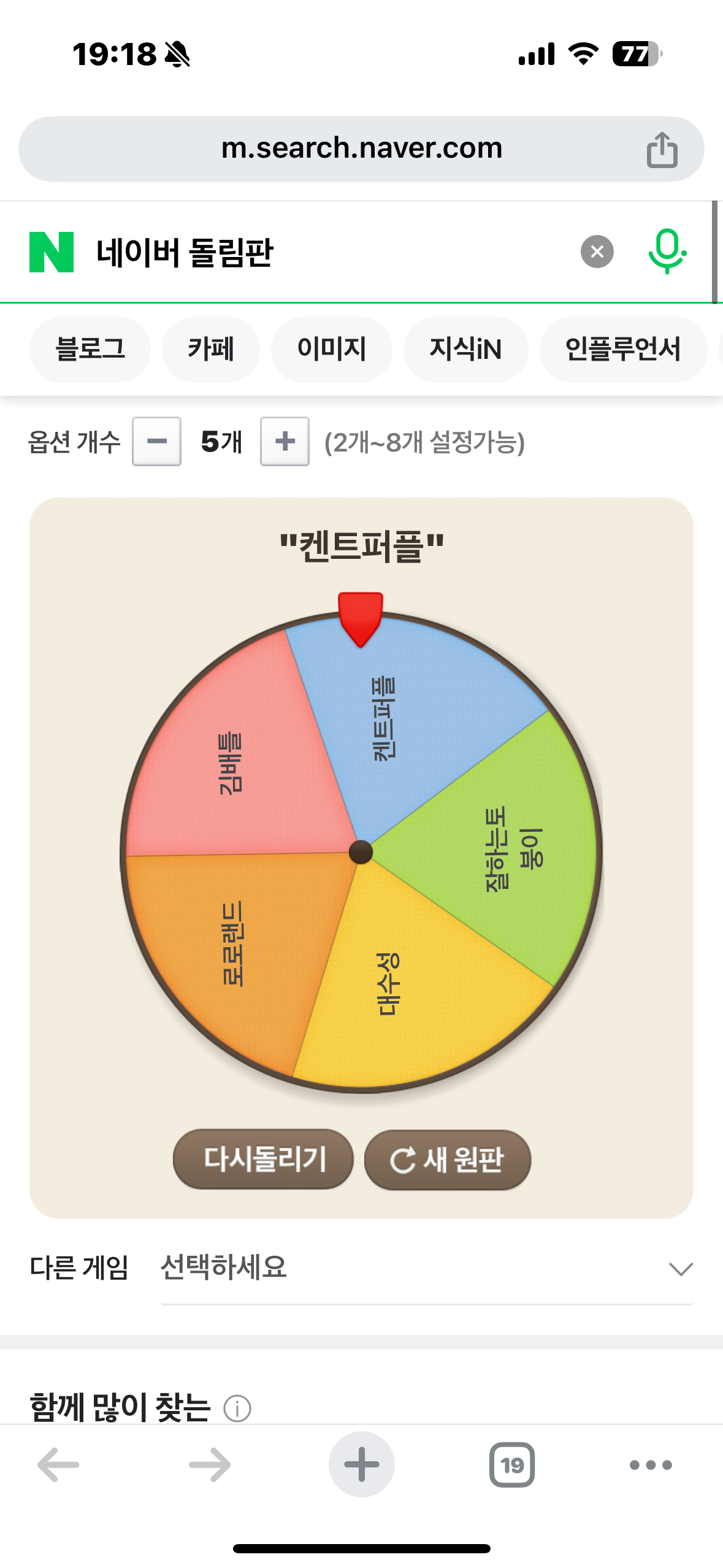723x1568 pixels.
Task: Switch to the 이미지 tab
Action: coord(331,349)
